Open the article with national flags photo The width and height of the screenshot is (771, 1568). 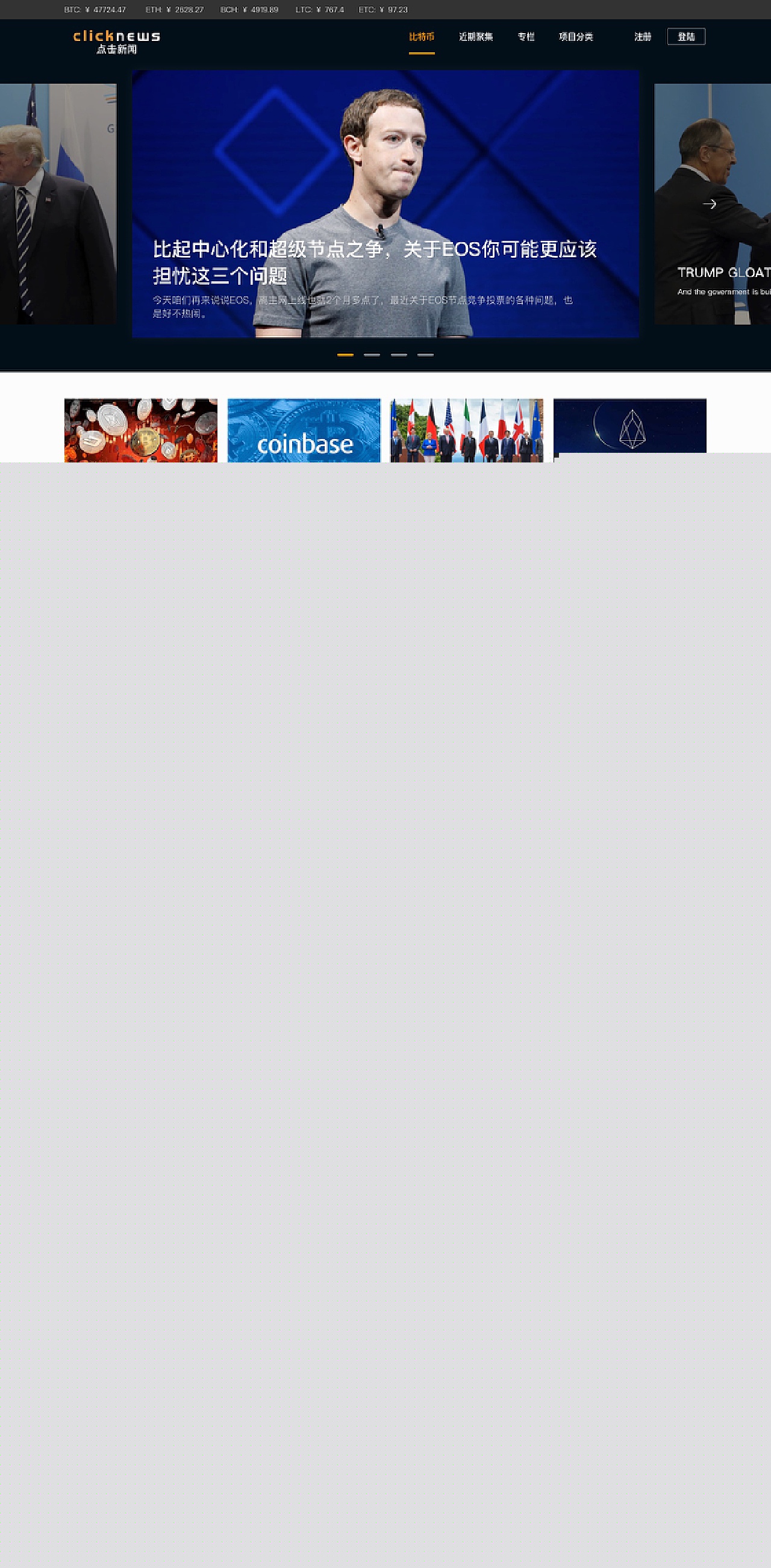466,431
